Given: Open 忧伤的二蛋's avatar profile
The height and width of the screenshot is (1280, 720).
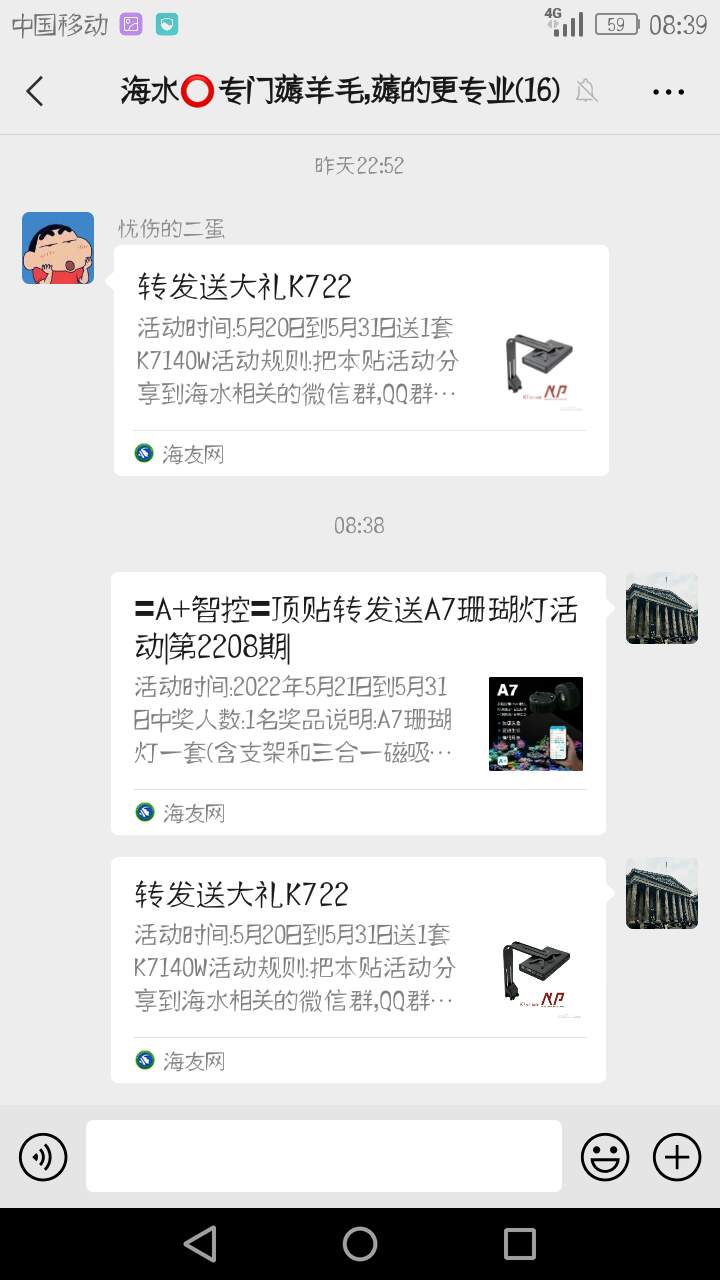Looking at the screenshot, I should [x=58, y=248].
